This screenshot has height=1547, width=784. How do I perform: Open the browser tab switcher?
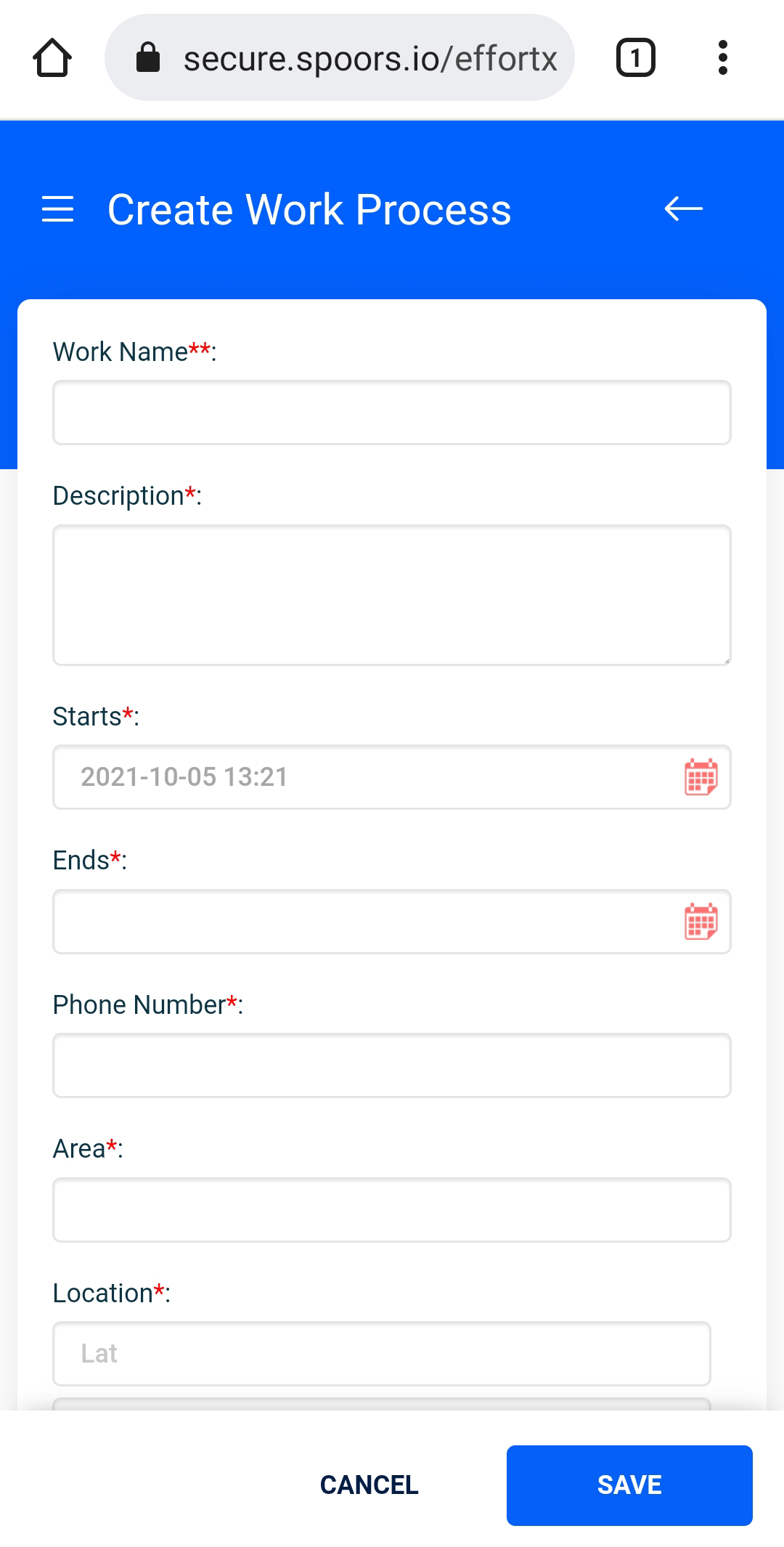point(636,58)
